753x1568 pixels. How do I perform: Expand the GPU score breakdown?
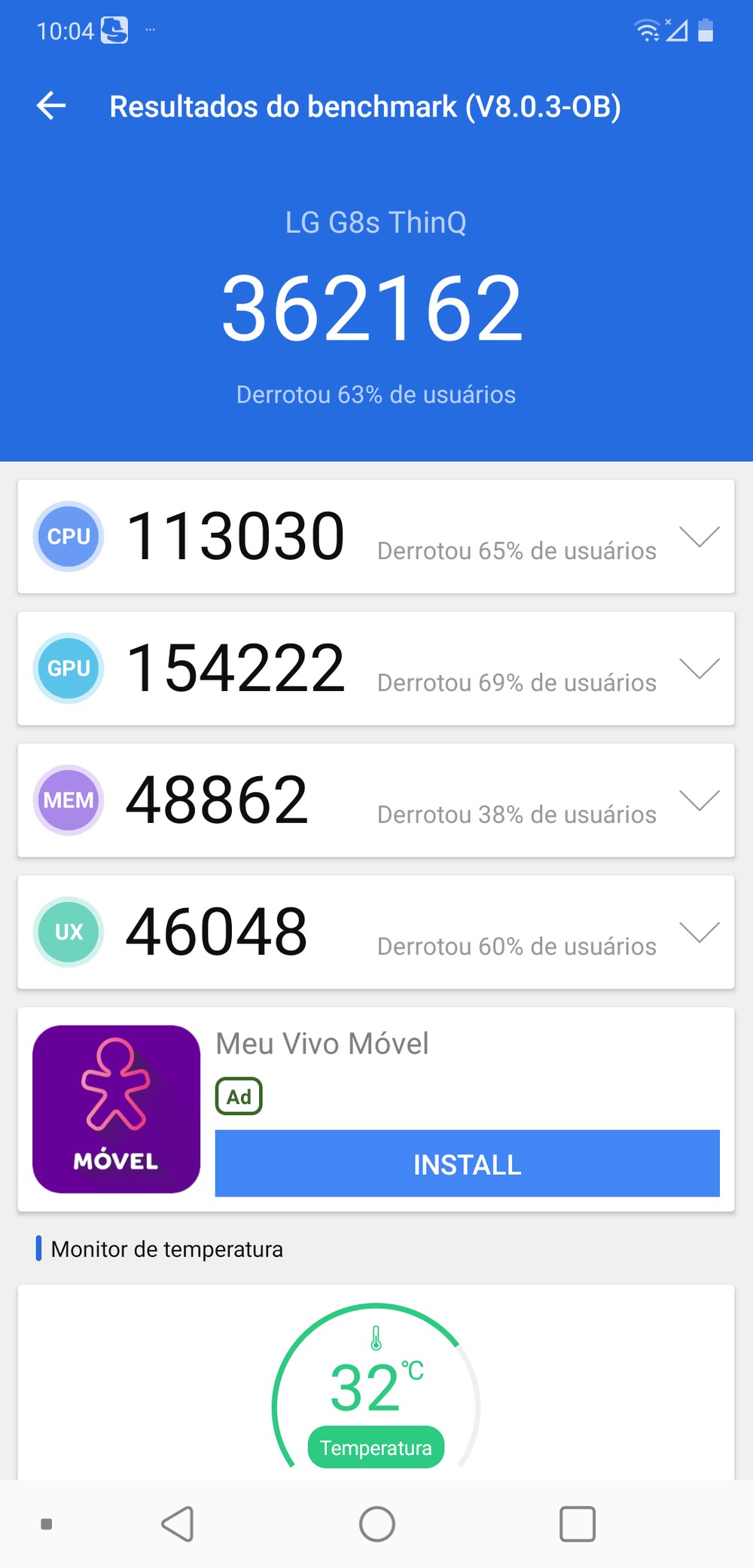tap(699, 668)
